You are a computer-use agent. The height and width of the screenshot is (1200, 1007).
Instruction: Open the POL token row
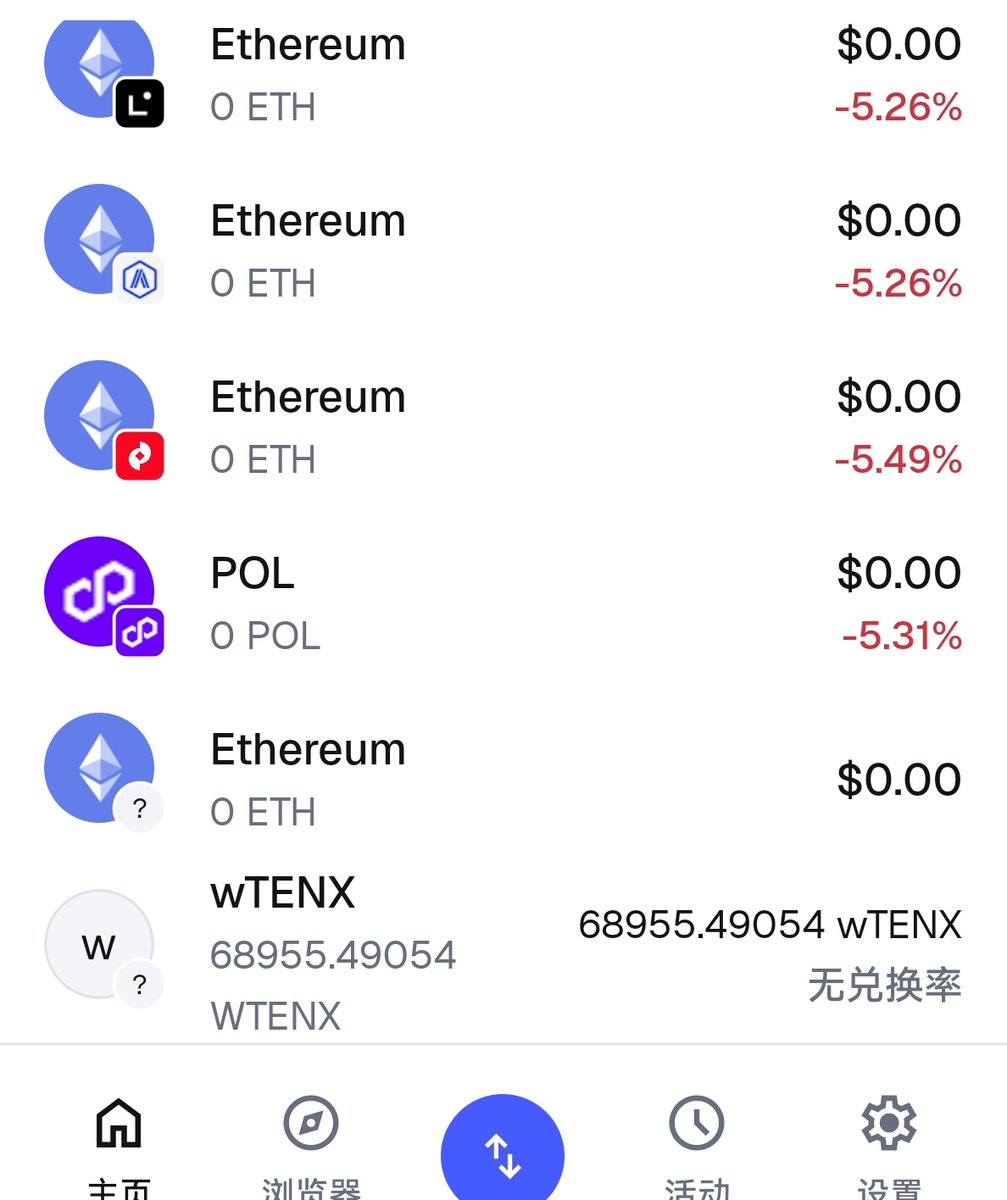pyautogui.click(x=500, y=603)
